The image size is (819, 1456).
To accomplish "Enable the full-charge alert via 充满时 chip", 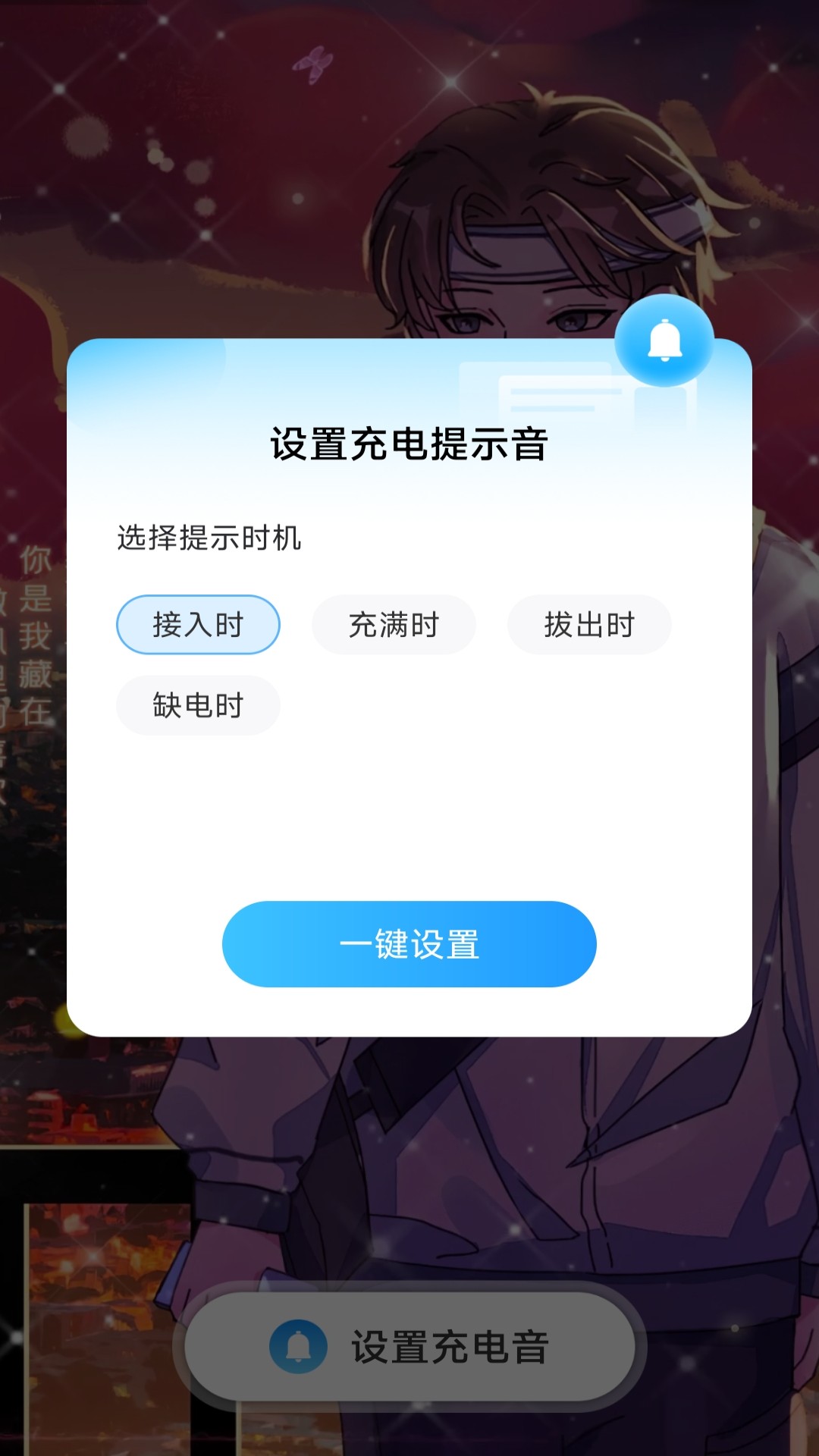I will pos(394,623).
